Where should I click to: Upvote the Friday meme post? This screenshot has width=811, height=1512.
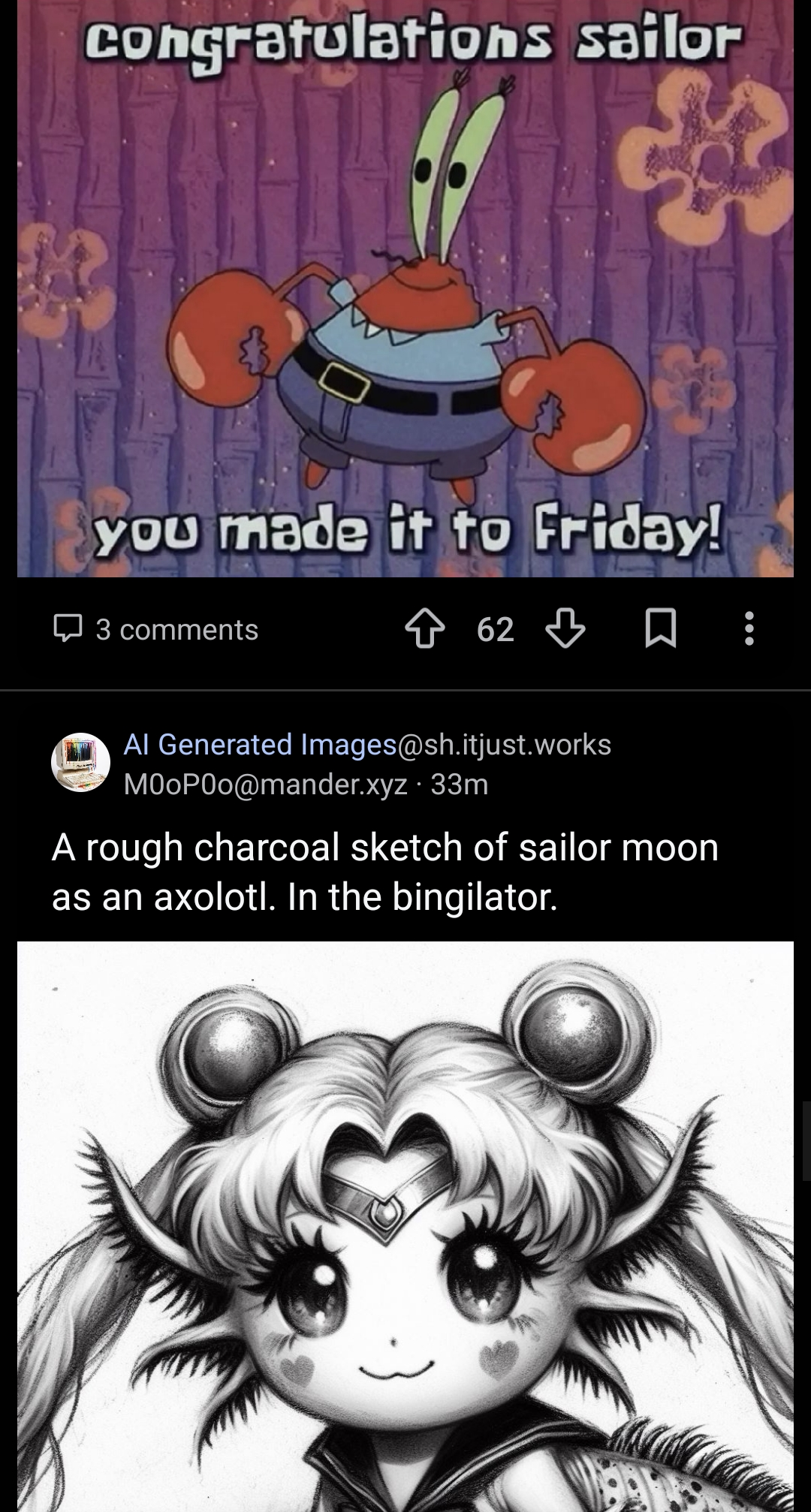[x=424, y=629]
